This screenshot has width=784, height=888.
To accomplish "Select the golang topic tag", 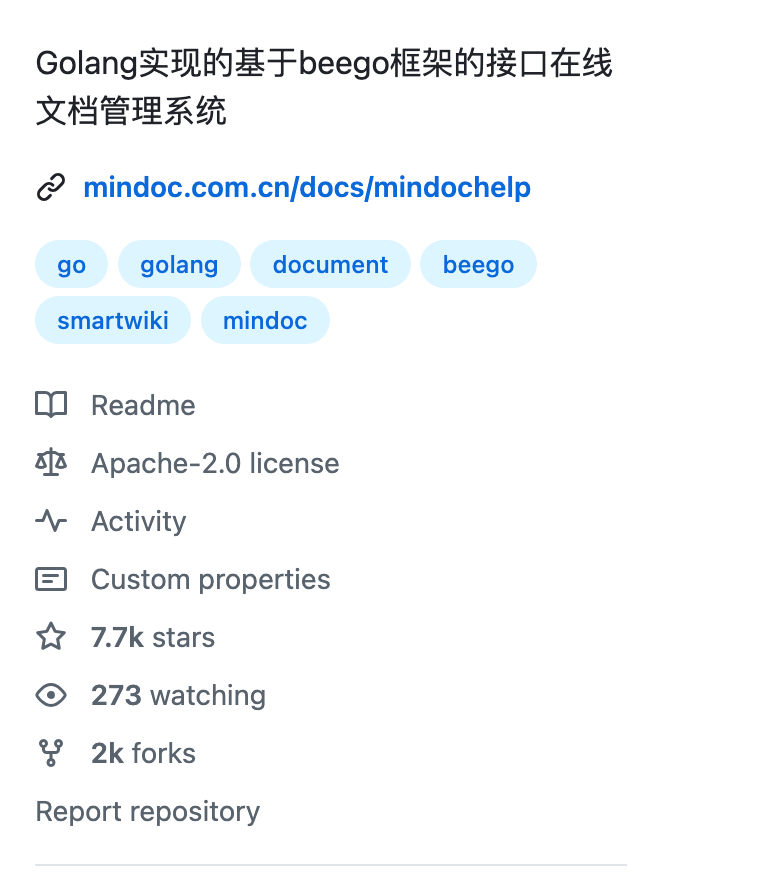I will tap(179, 264).
